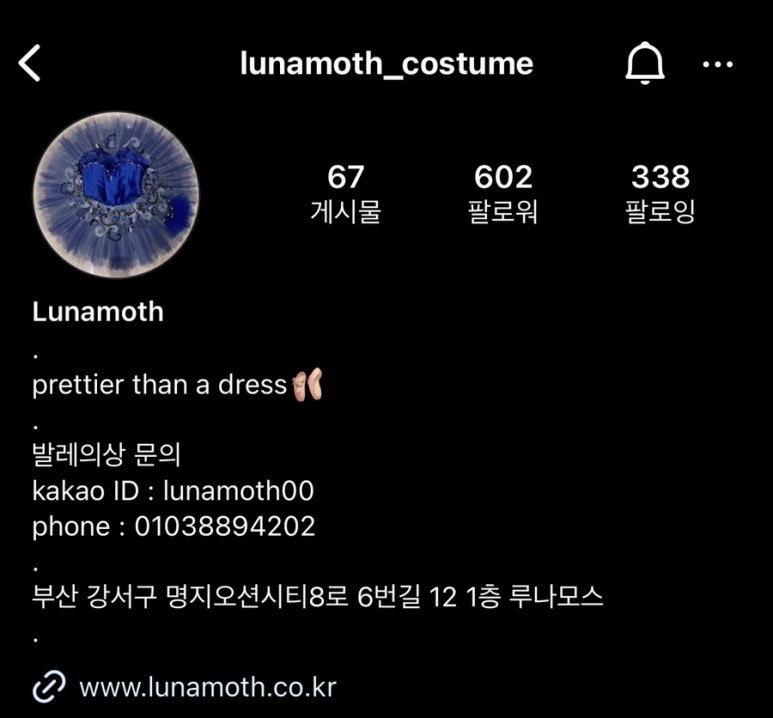The image size is (773, 718).
Task: Open the 338 팔로잉 following list
Action: (x=660, y=193)
